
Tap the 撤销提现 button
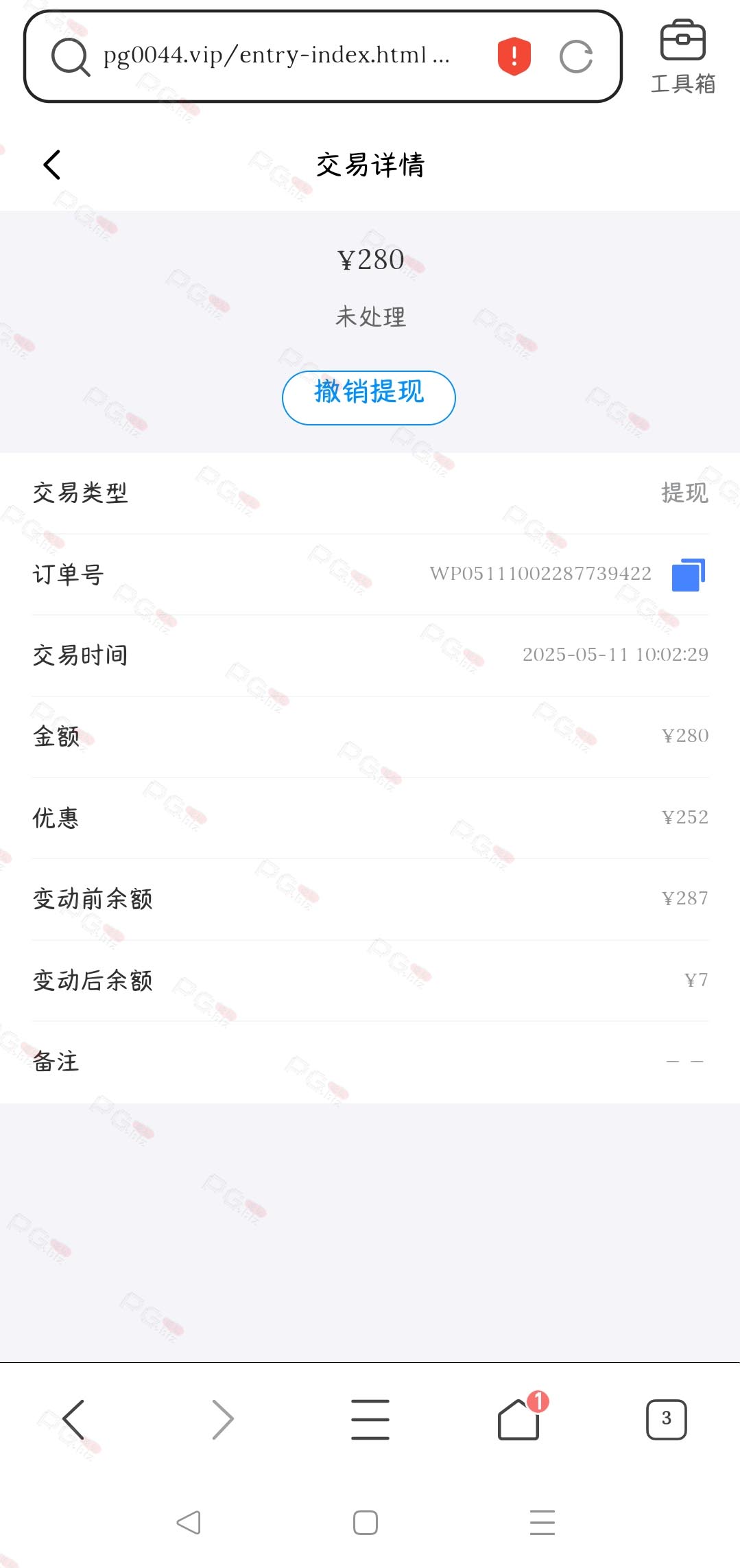tap(369, 398)
